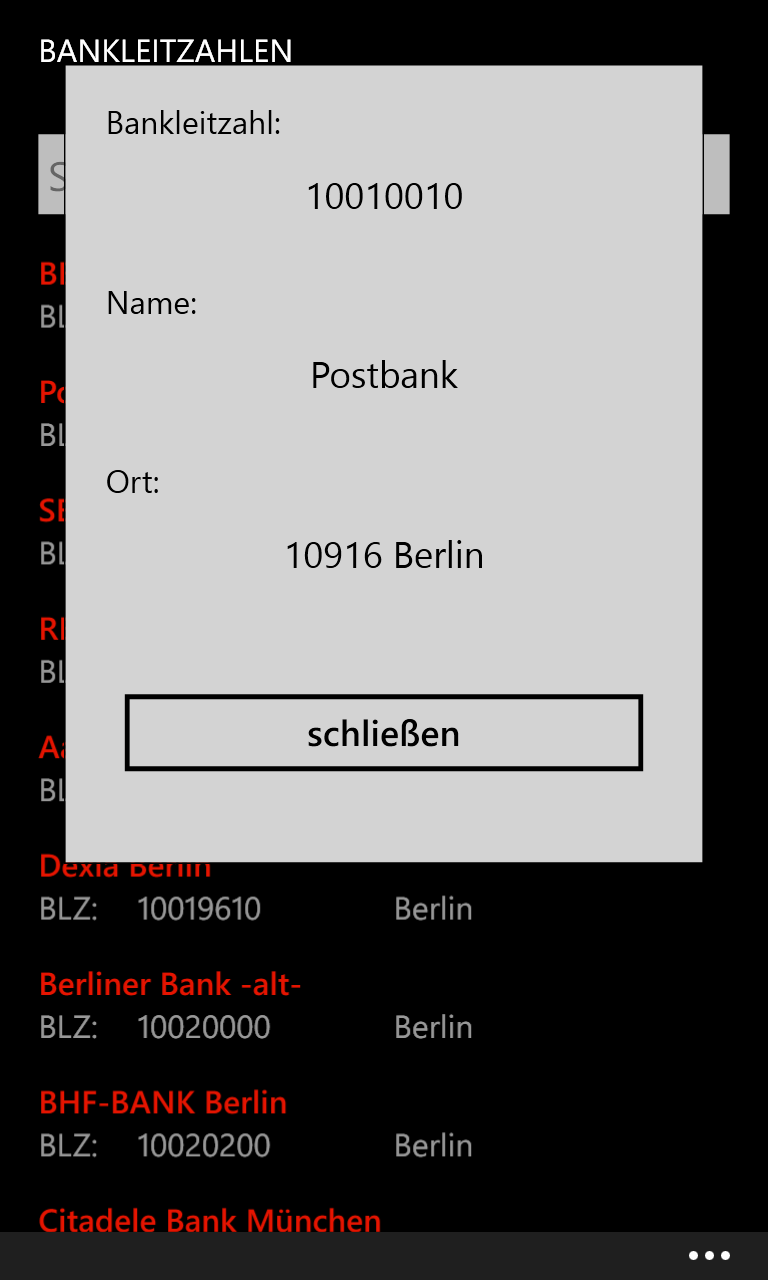Viewport: 768px width, 1280px height.
Task: Open BHF-BANK Berlin details
Action: click(163, 1103)
